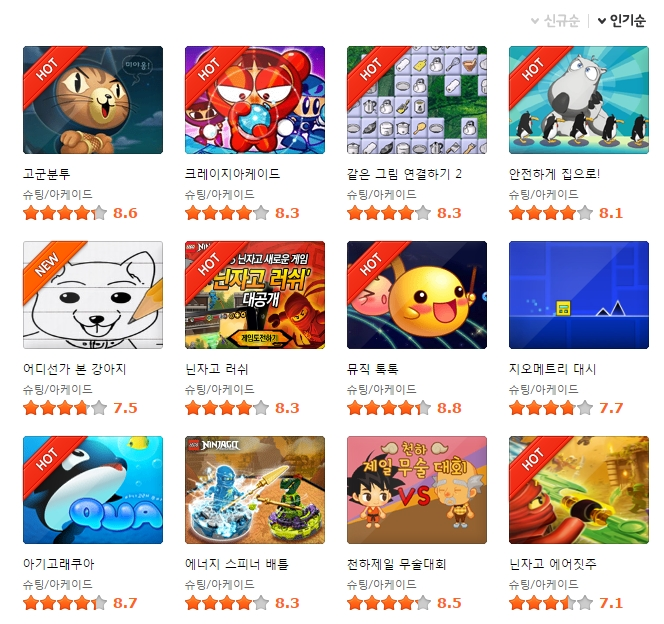Sort games by 인기순 (popular)
This screenshot has height=624, width=664.
pos(627,21)
